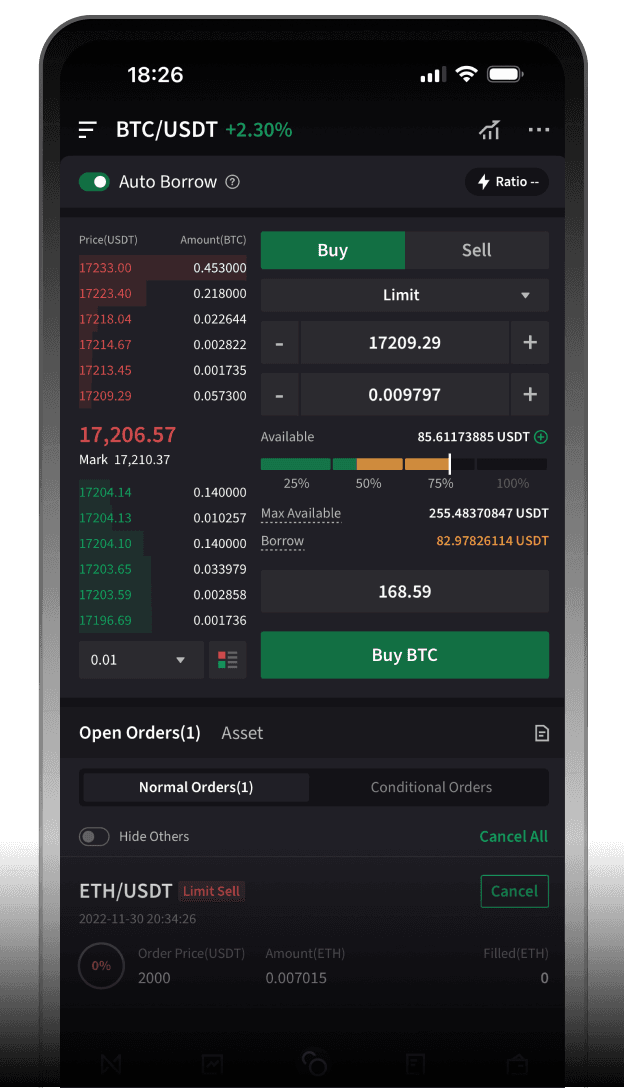Open the BTC/USDT chart icon
The image size is (624, 1088).
click(490, 130)
